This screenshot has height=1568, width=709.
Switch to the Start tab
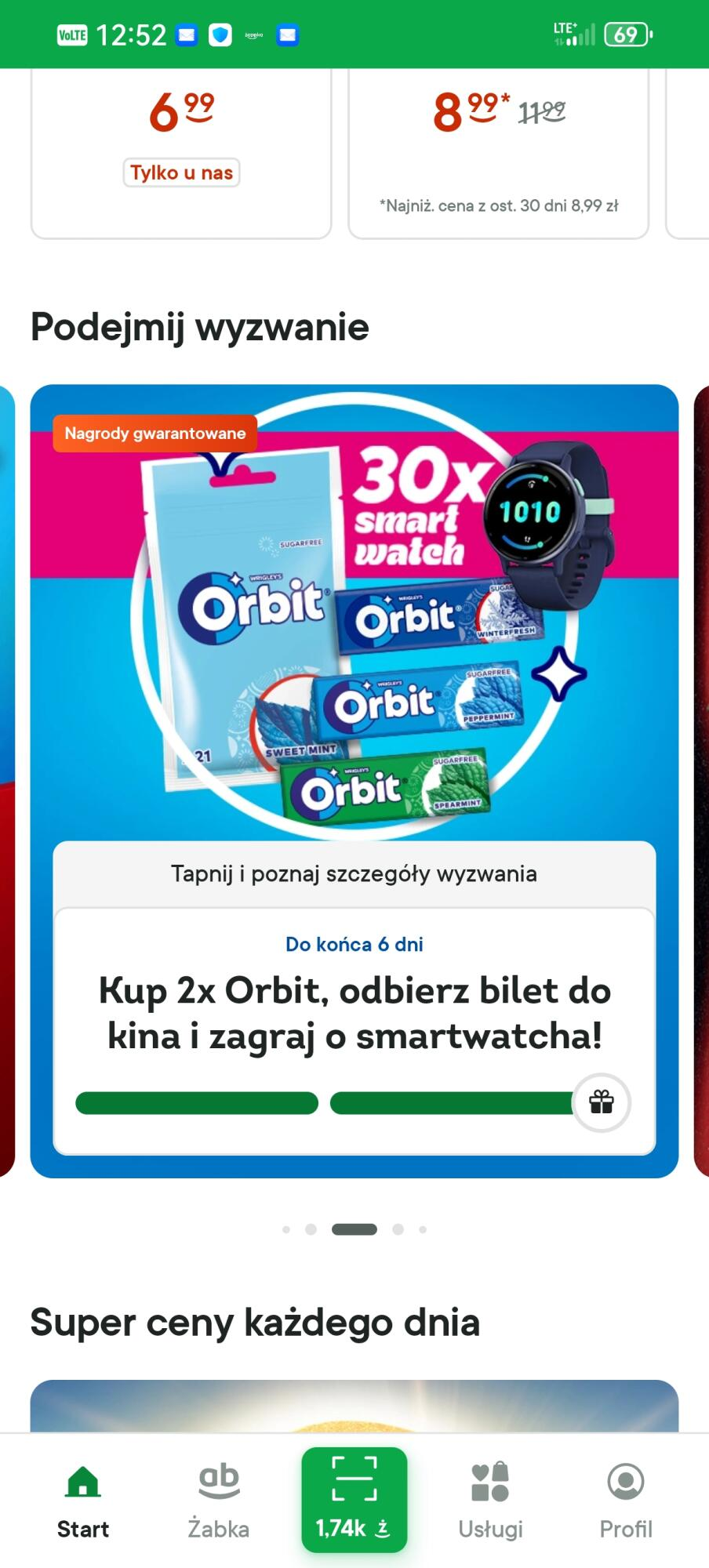coord(83,1499)
